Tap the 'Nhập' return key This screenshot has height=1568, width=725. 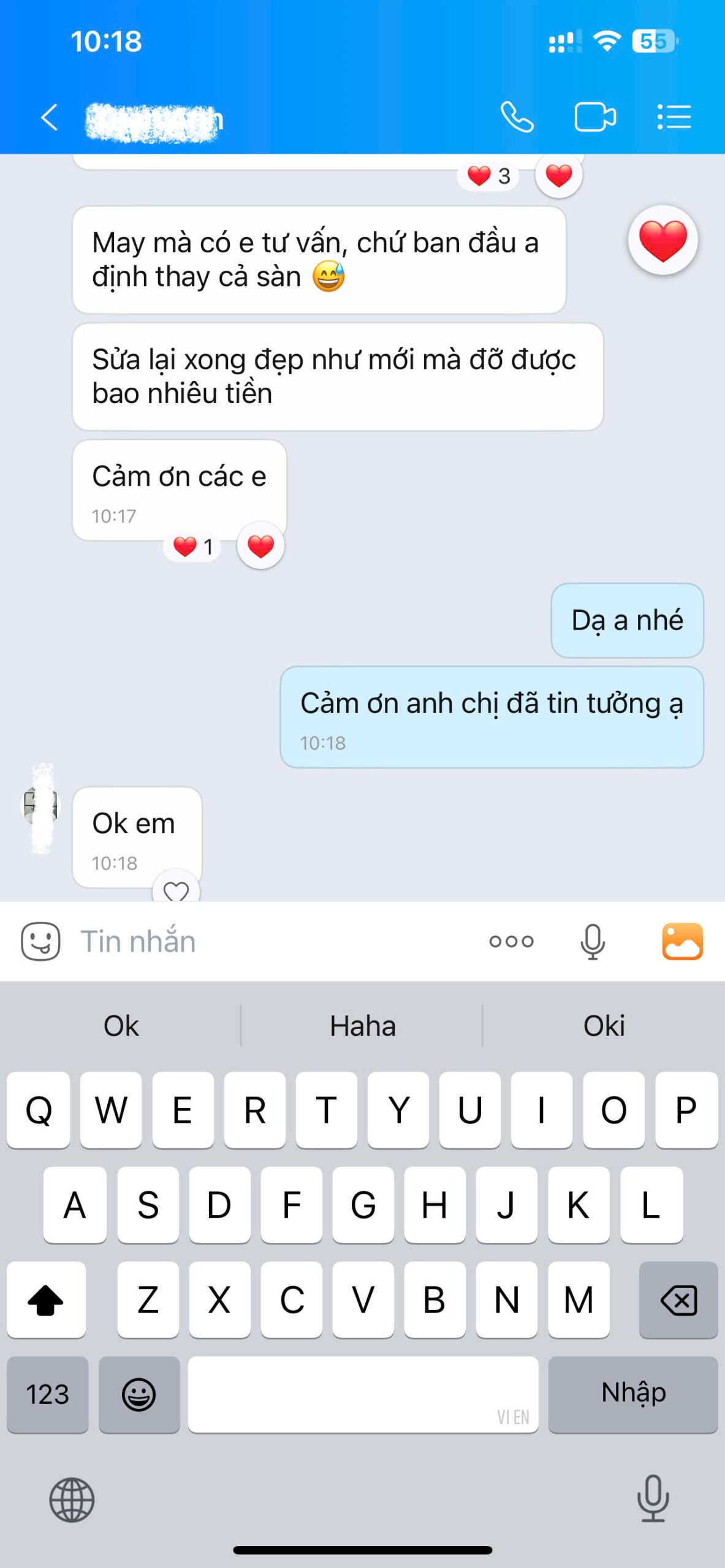coord(632,1394)
